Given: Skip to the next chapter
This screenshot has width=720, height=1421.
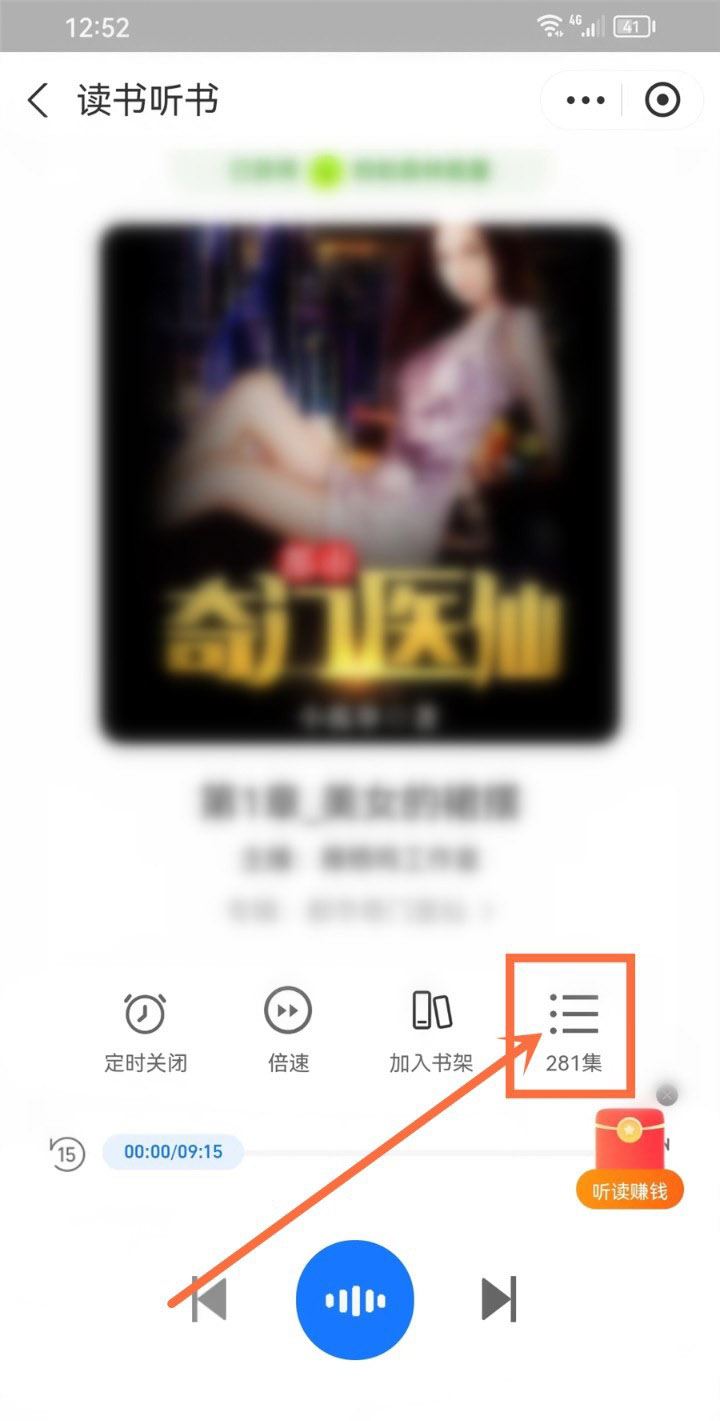Looking at the screenshot, I should (499, 1299).
